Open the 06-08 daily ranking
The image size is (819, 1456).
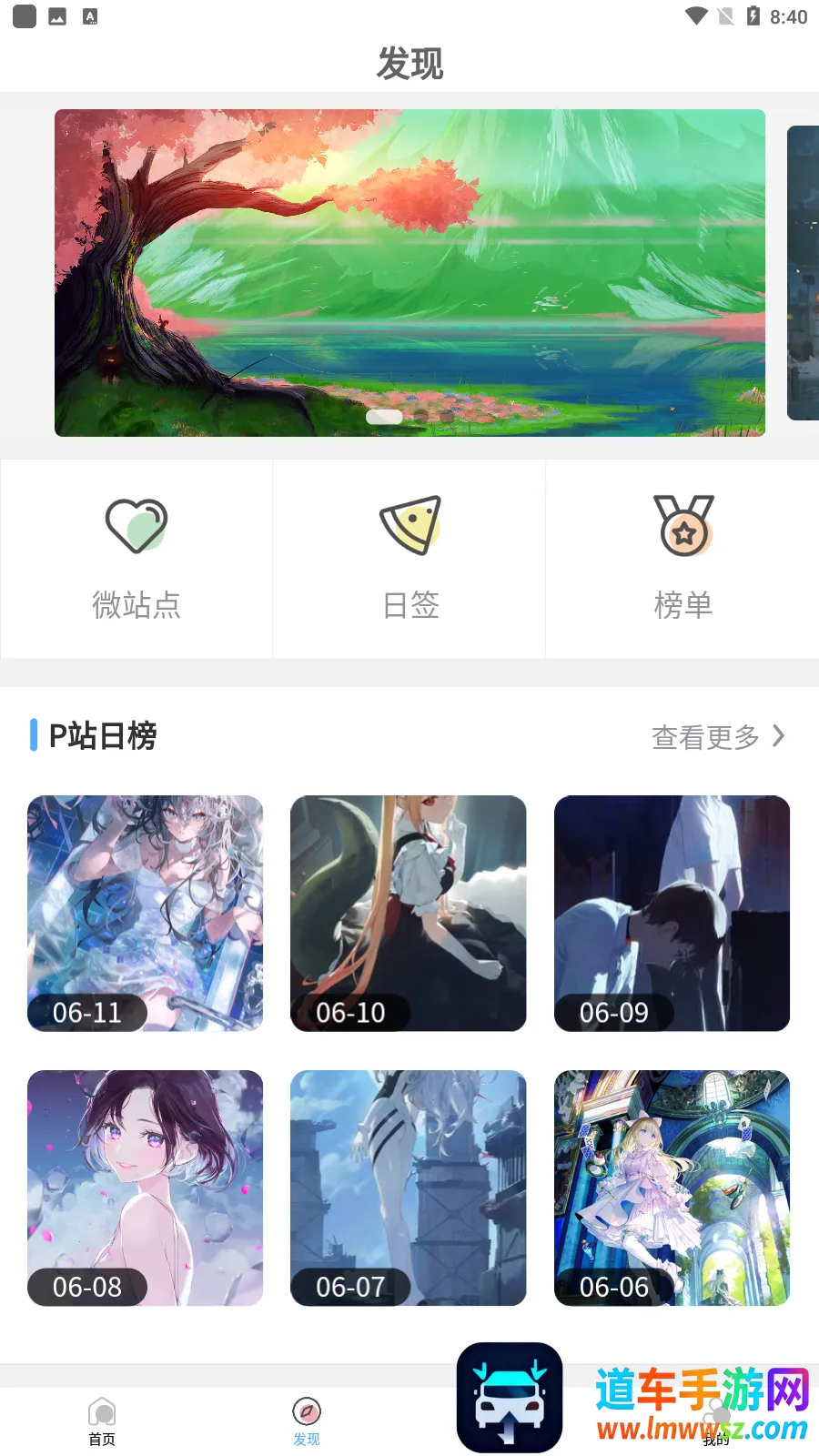pos(145,1188)
